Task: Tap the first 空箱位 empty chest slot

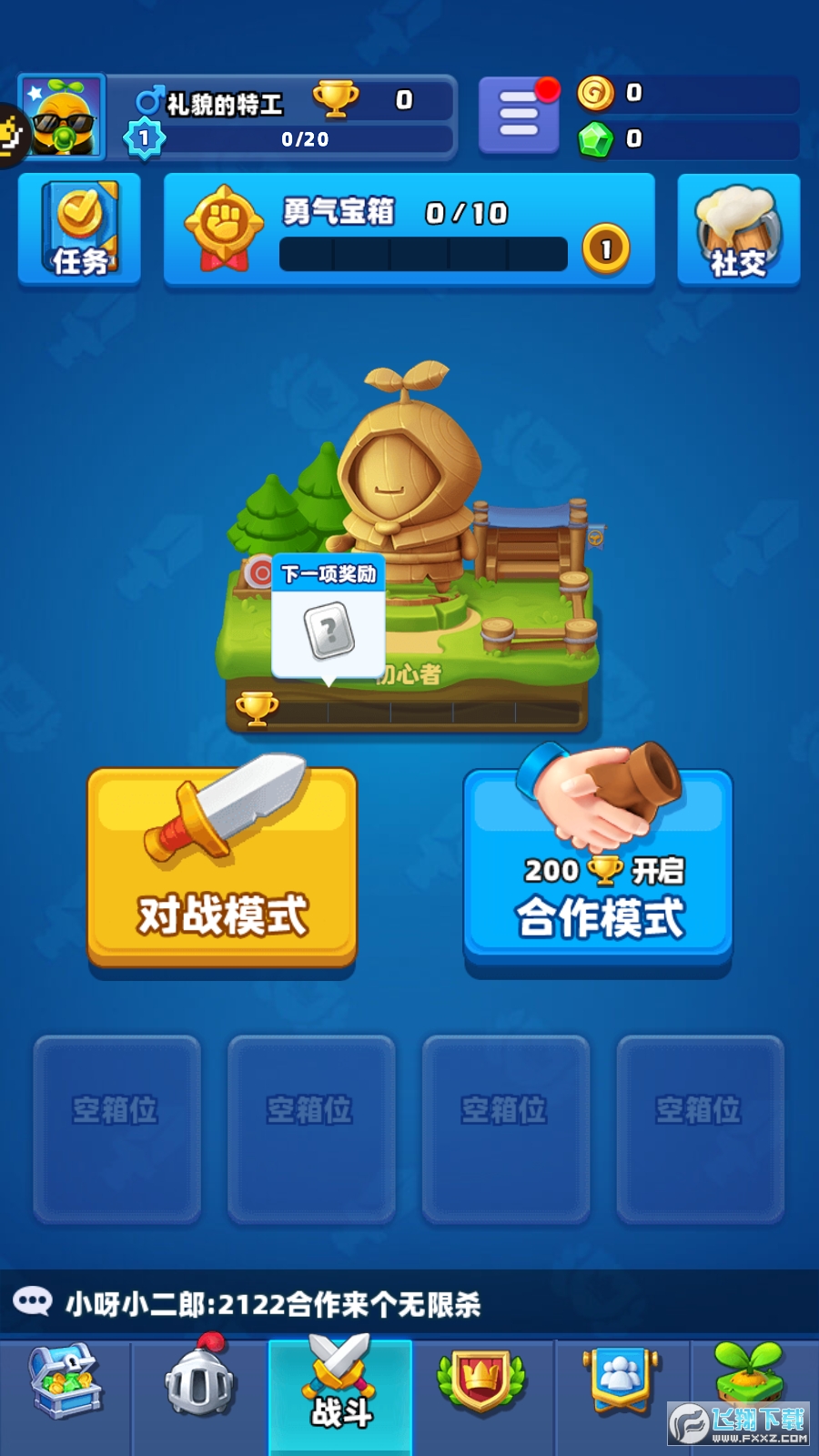Action: pos(116,1128)
